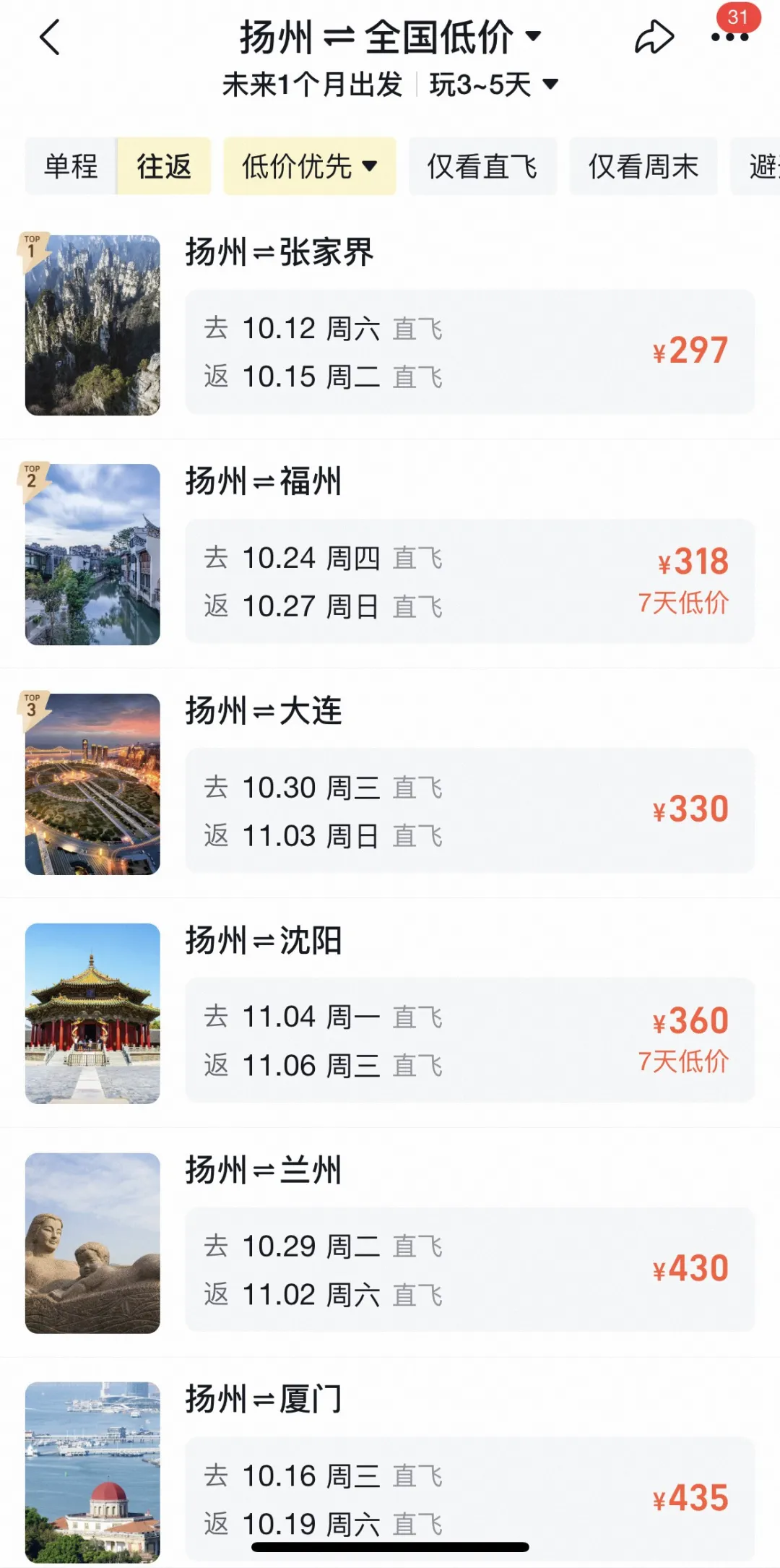The height and width of the screenshot is (1568, 780).
Task: Expand the 玩3~5天 trip length dropdown
Action: coord(494,85)
